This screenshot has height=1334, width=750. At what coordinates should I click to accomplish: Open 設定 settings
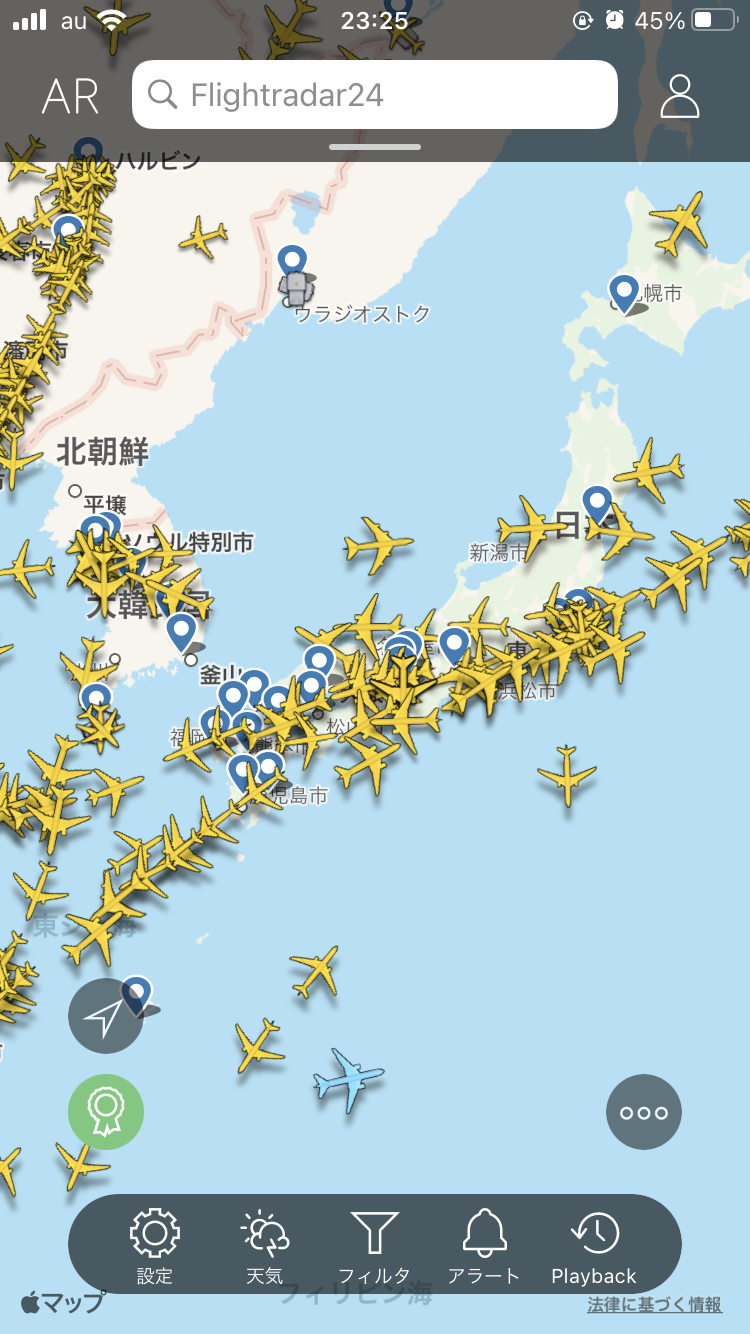(155, 1246)
